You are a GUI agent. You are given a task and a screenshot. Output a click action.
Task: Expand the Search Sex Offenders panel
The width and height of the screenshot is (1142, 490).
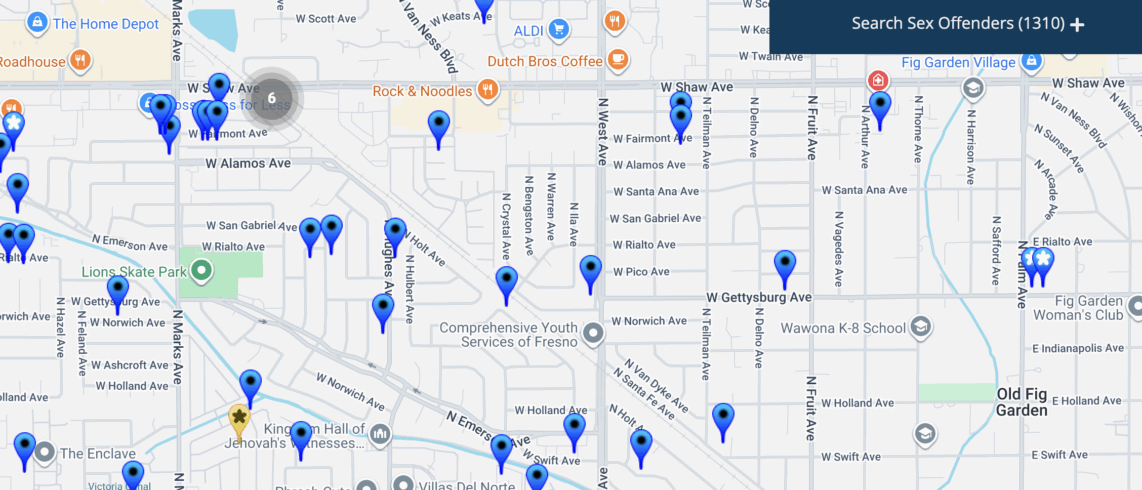pos(1077,24)
